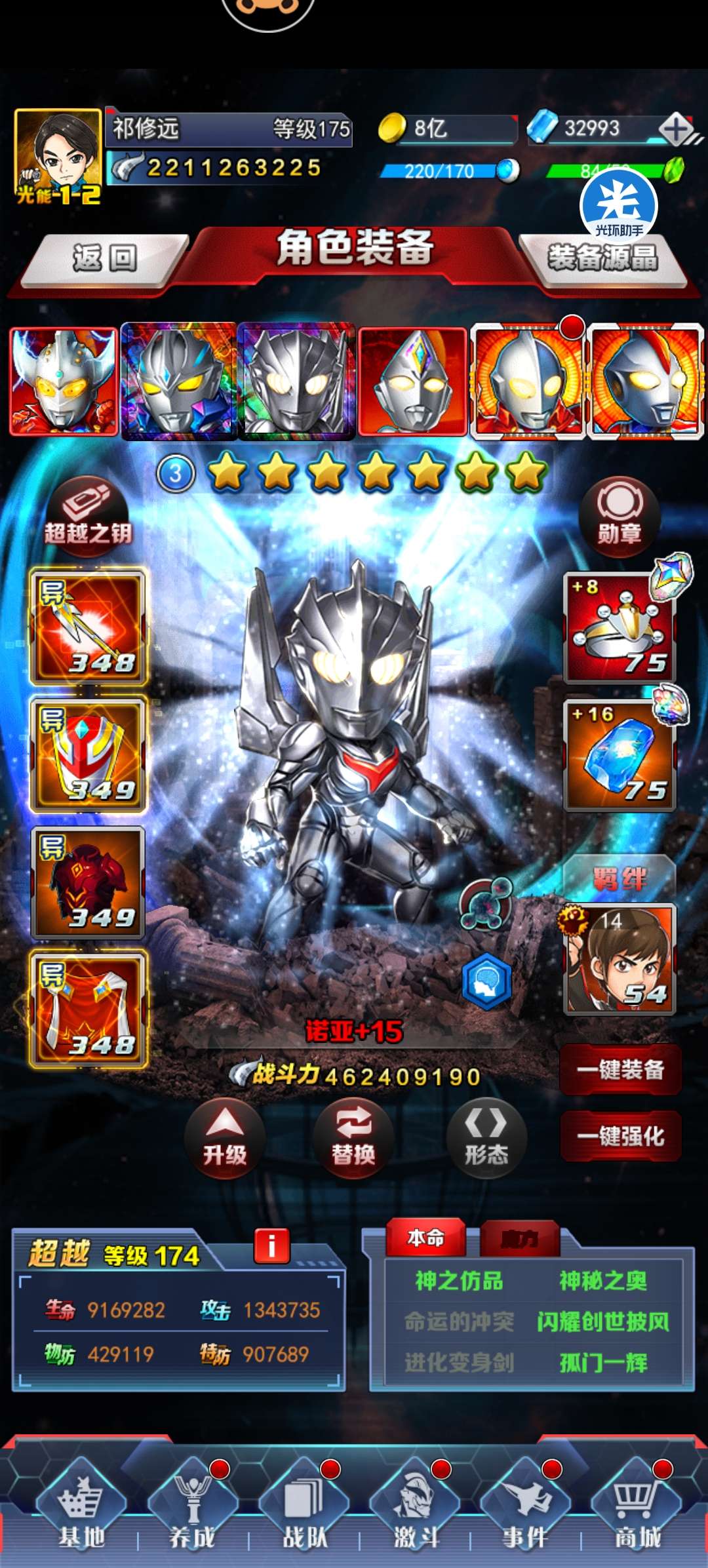
Task: Tap the 一键强化 button
Action: point(621,1135)
